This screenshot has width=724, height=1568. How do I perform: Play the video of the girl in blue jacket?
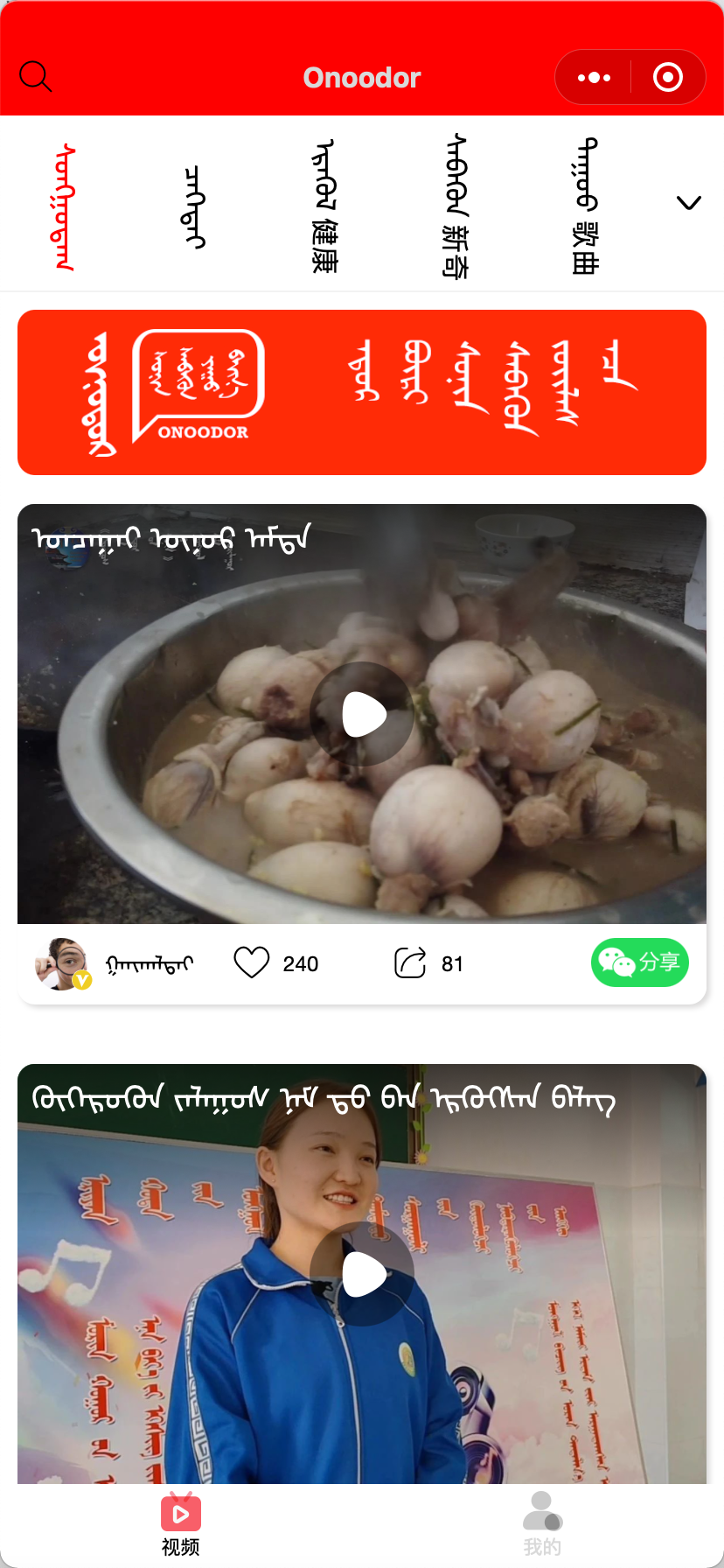362,1274
